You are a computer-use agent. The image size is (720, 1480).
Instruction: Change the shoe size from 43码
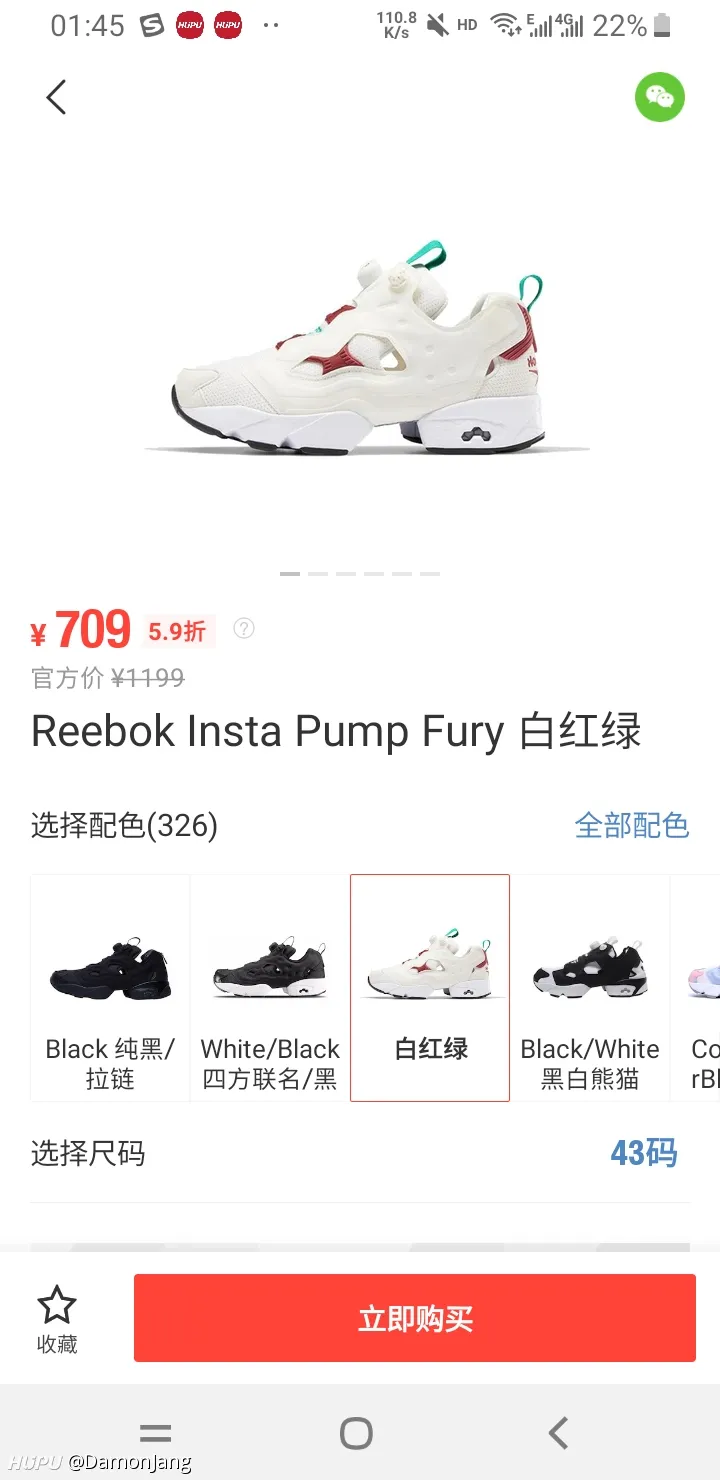tap(643, 1153)
